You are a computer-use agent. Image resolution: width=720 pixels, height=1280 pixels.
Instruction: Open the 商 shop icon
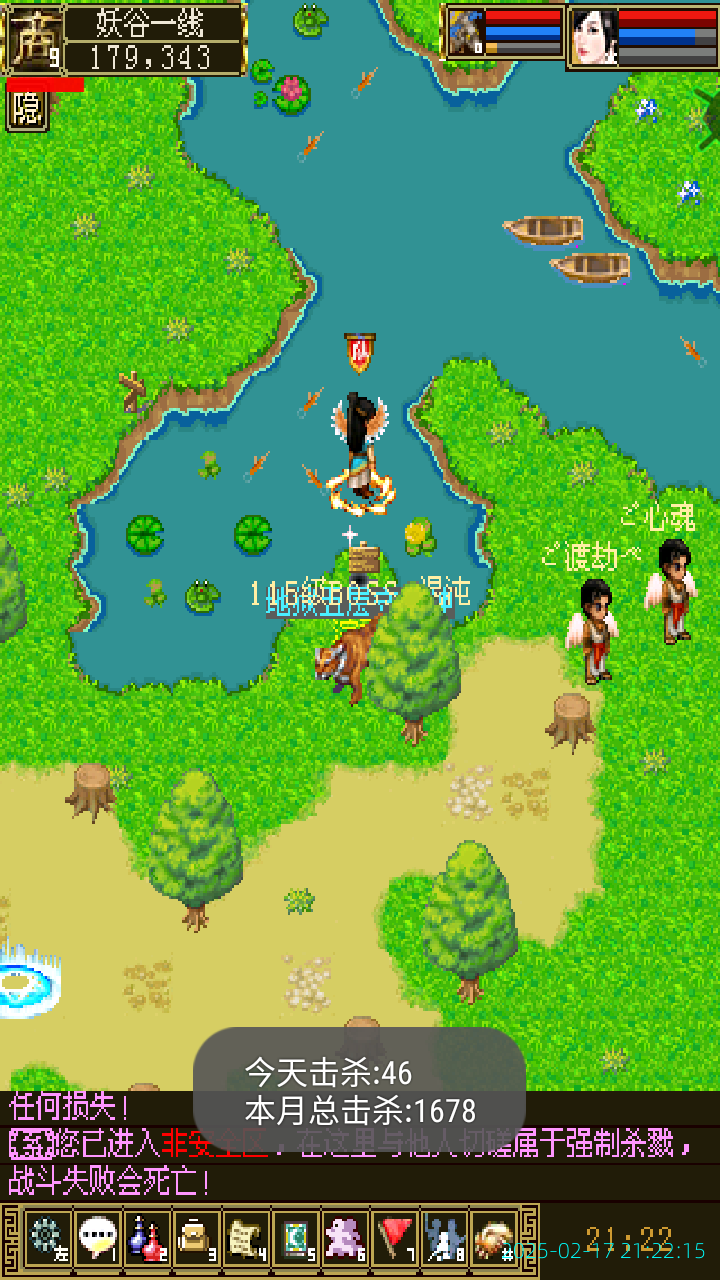point(34,40)
